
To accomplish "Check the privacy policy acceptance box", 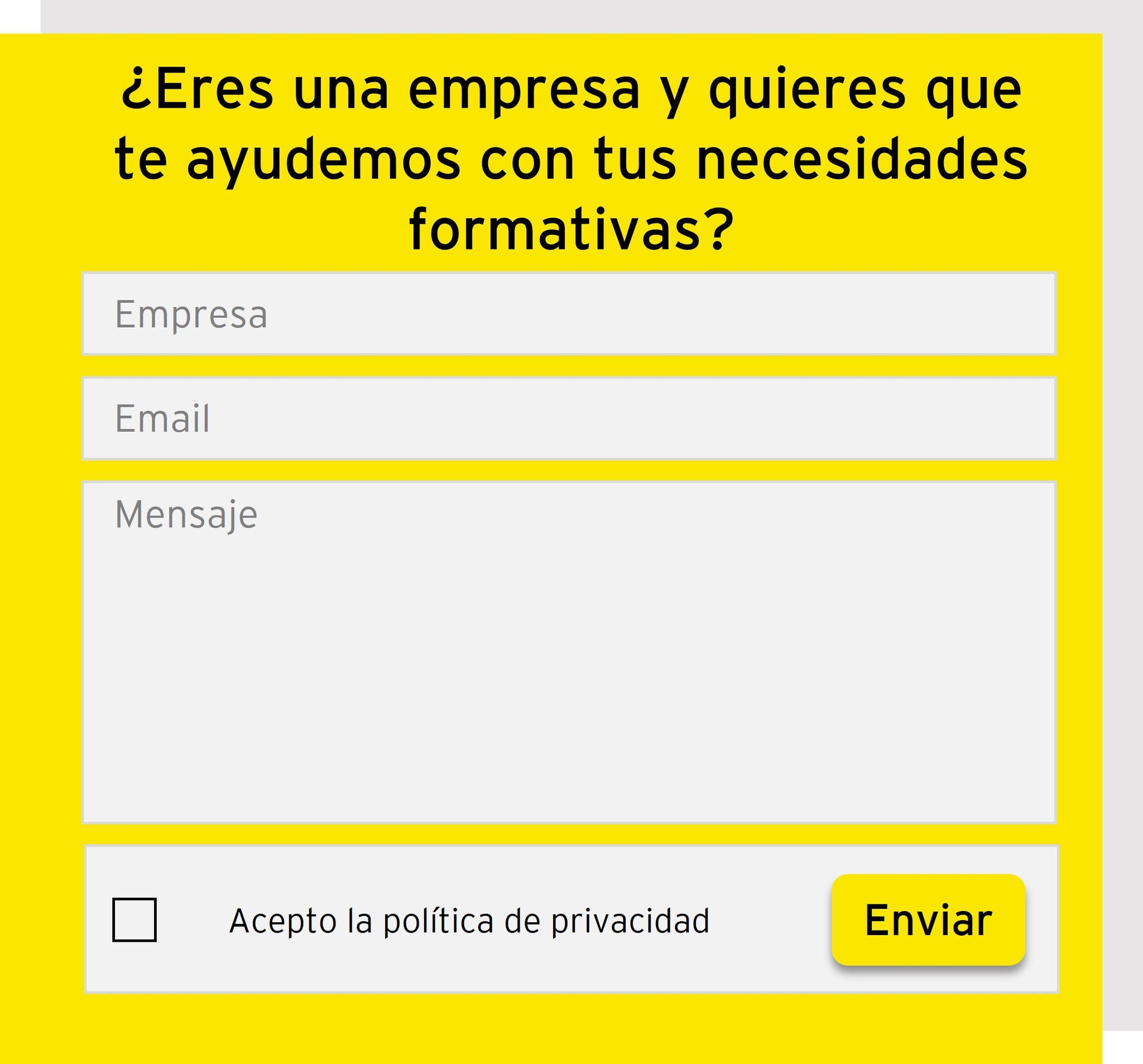I will pos(134,919).
